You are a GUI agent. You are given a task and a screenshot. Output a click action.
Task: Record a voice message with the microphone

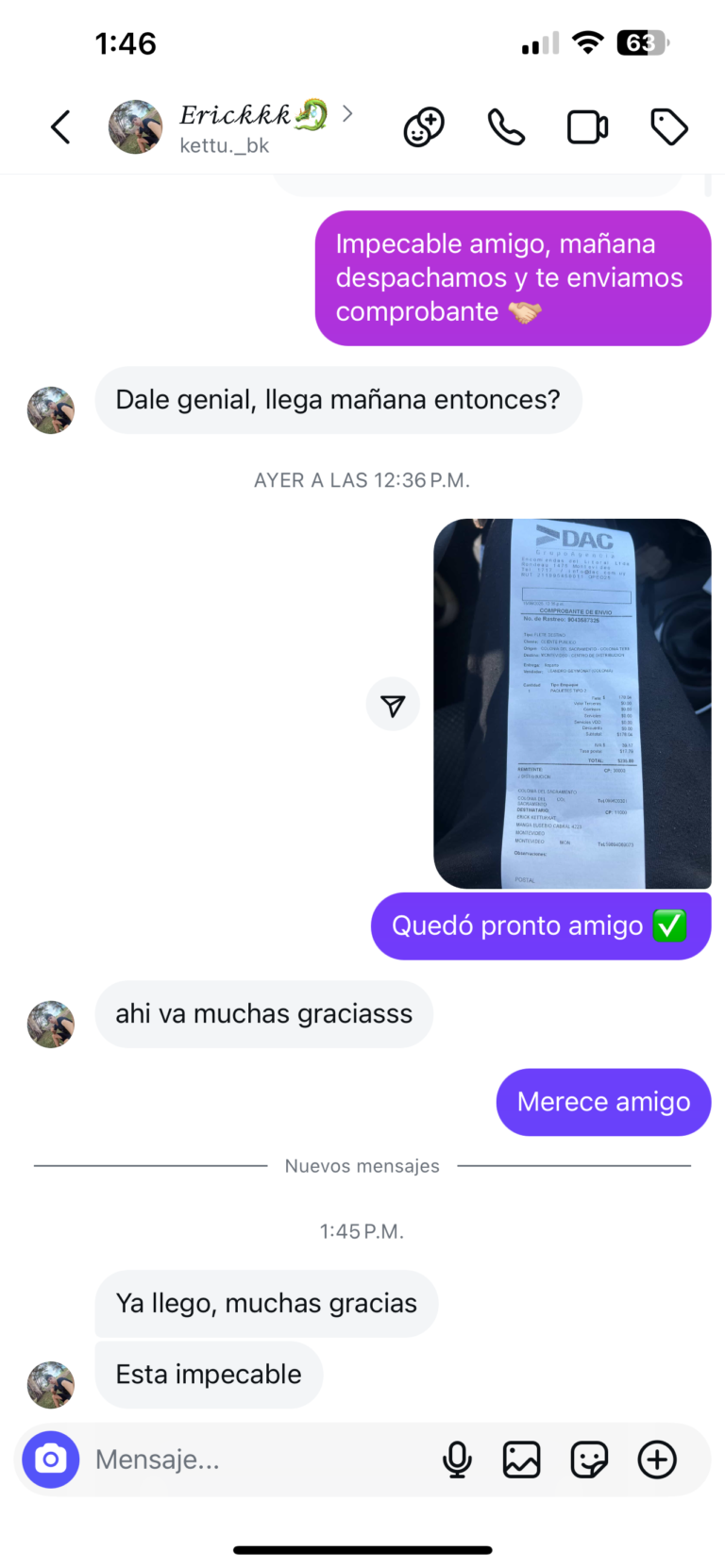pos(457,1460)
